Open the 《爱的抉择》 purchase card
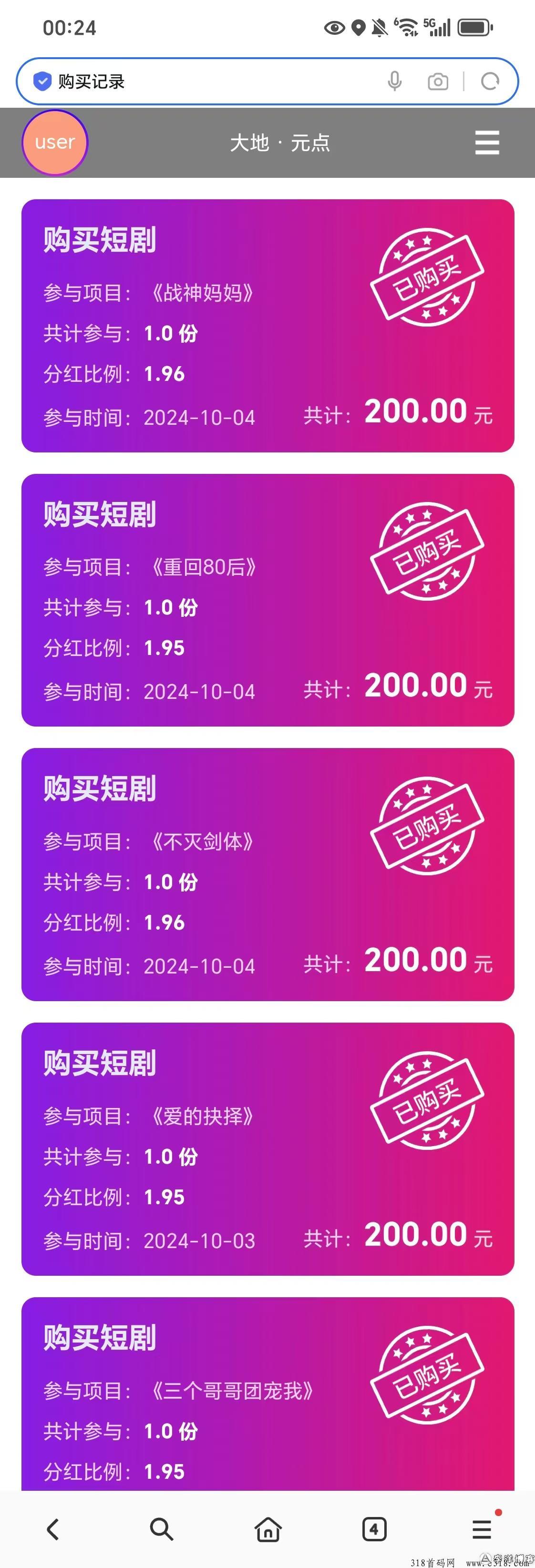This screenshot has height=1568, width=535. point(268,1149)
